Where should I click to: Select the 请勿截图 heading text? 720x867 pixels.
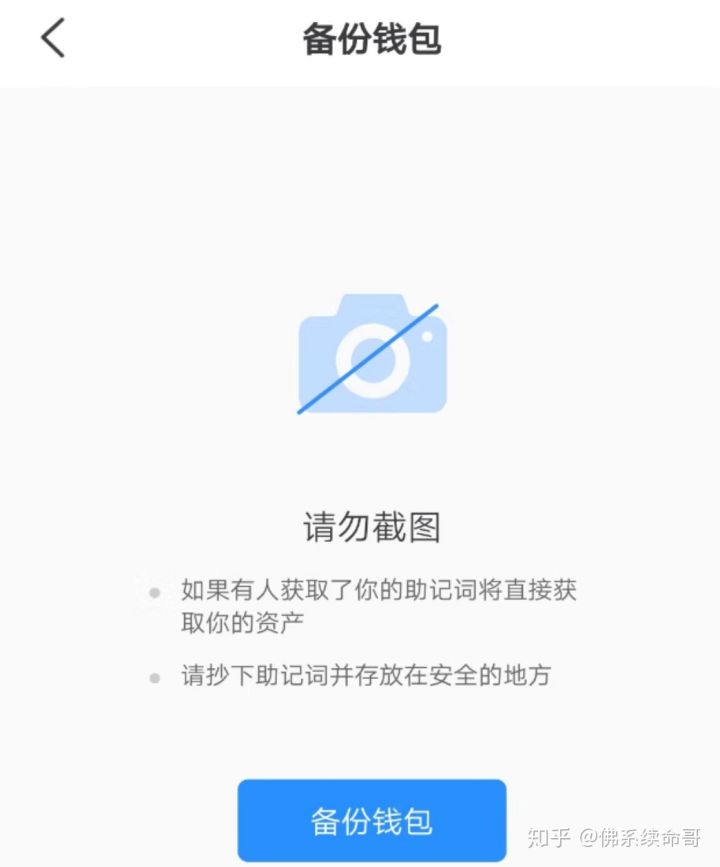coord(371,522)
